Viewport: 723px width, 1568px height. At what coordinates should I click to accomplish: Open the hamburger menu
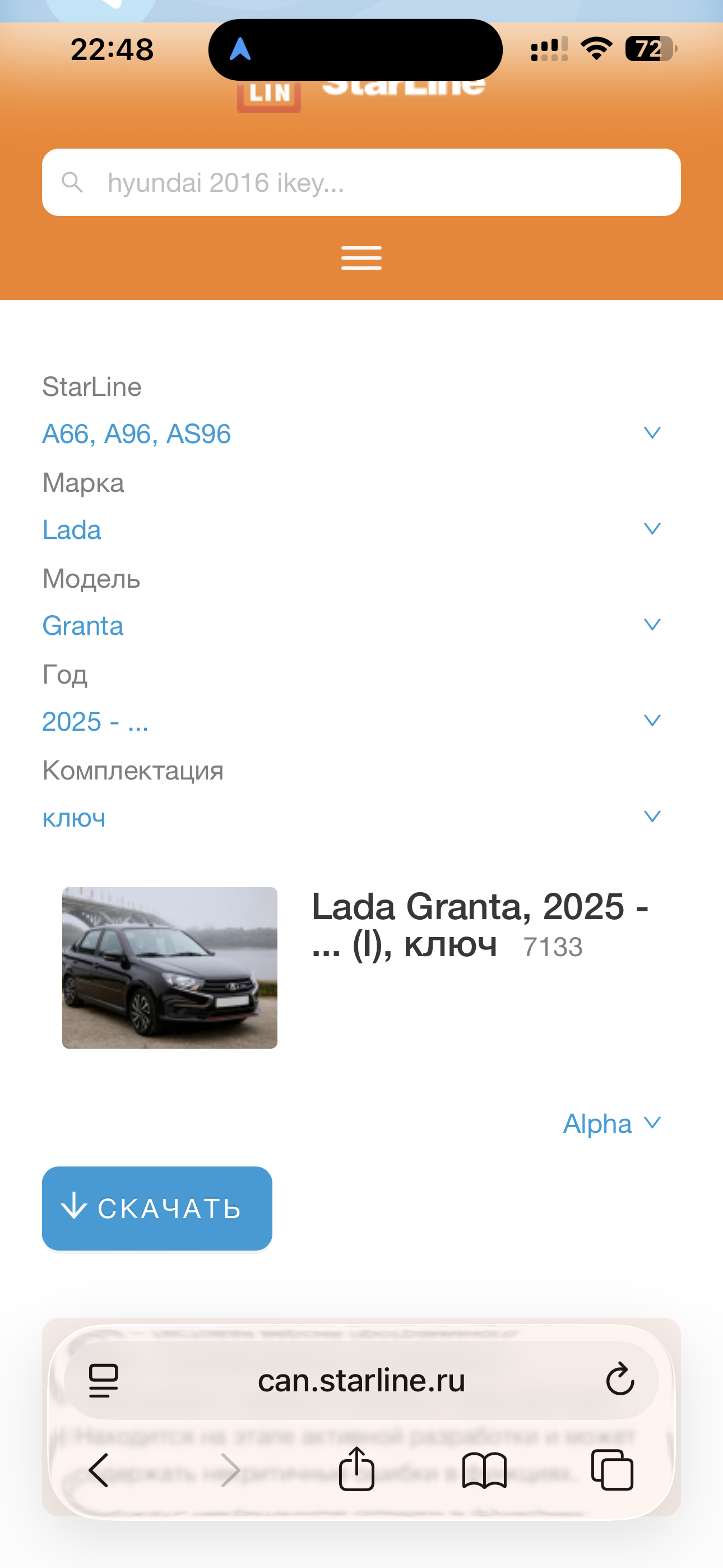tap(361, 258)
